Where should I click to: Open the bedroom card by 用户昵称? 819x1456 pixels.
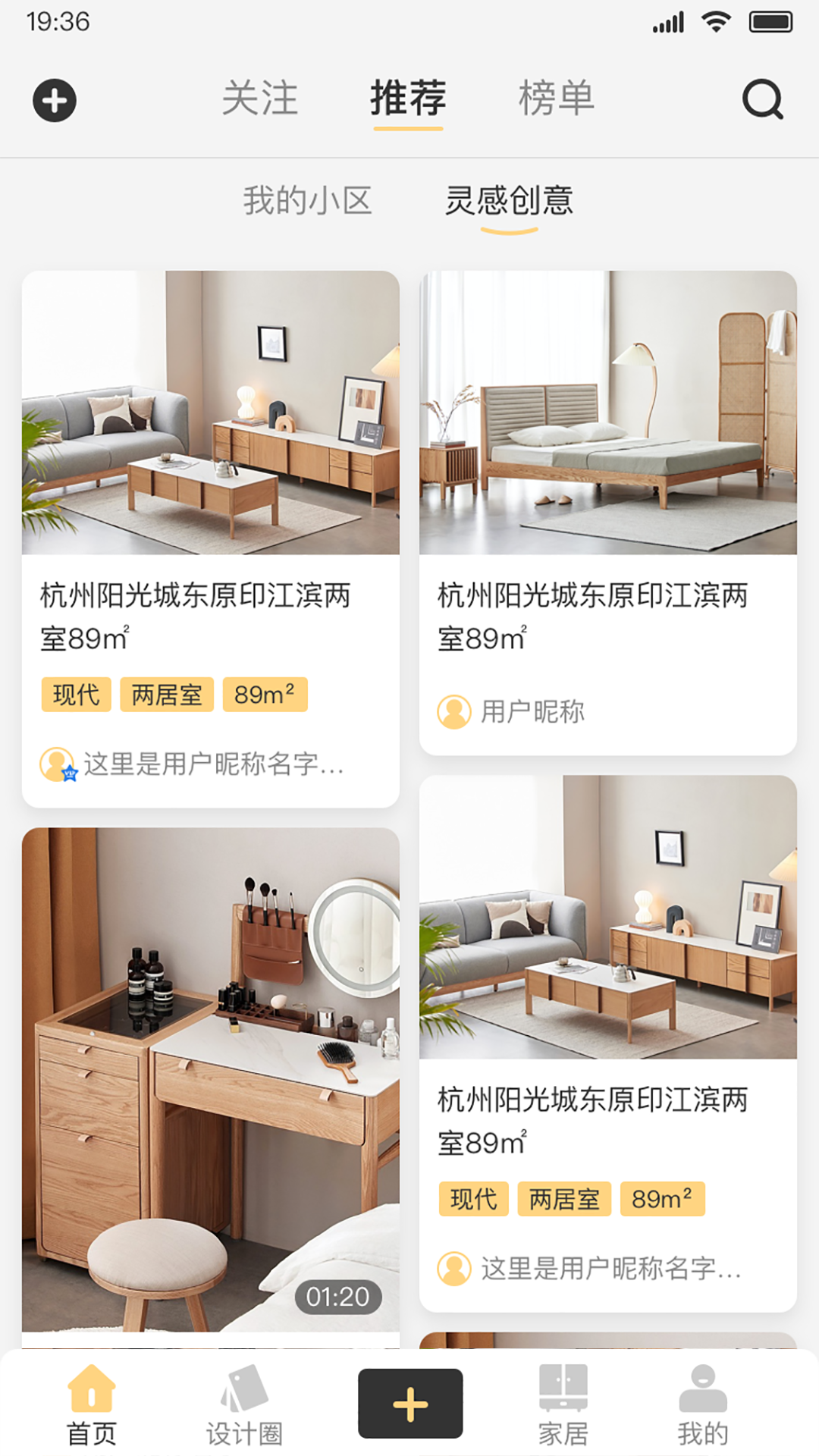(x=607, y=512)
